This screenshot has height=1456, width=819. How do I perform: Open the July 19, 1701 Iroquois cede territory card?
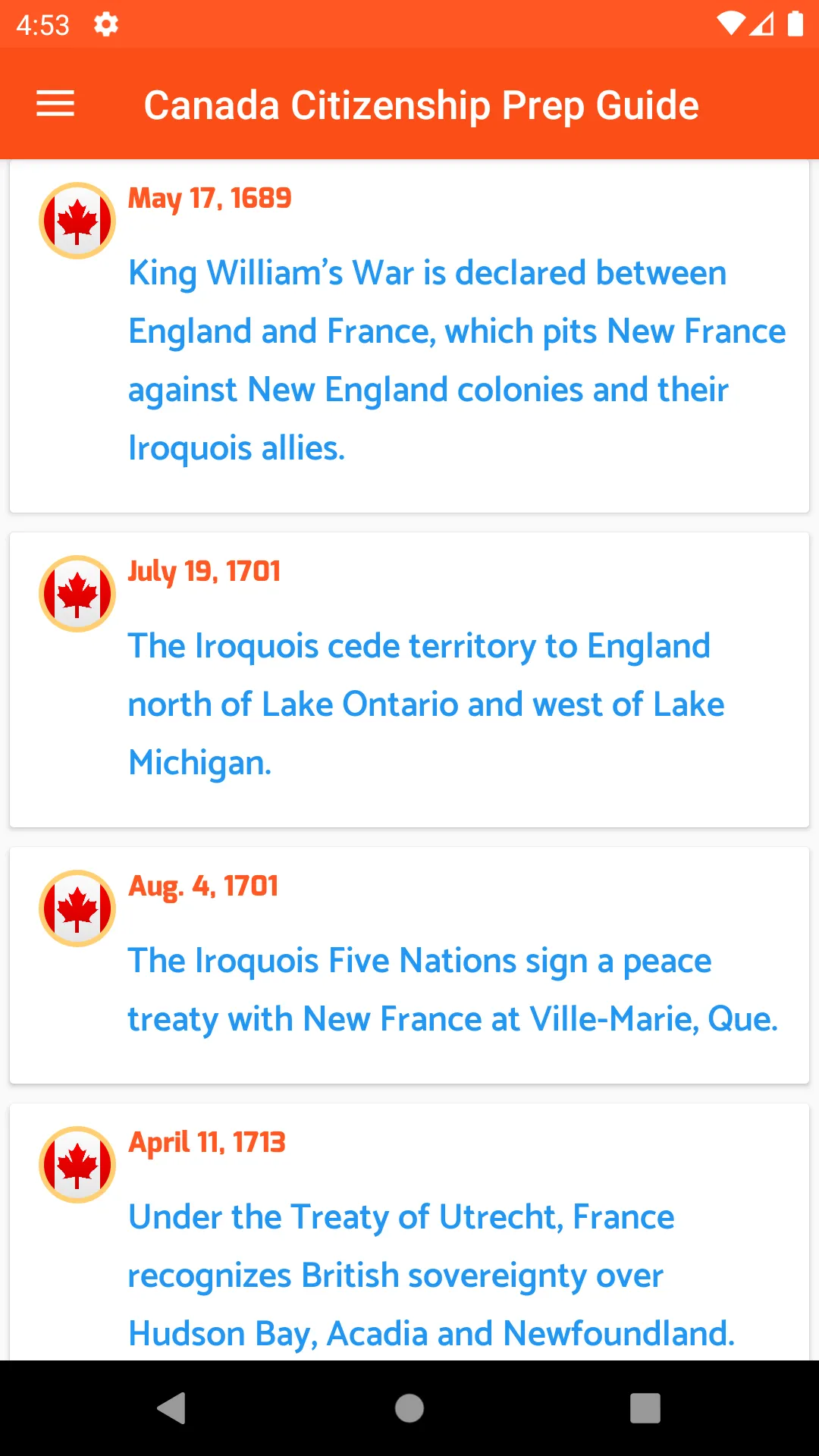409,680
